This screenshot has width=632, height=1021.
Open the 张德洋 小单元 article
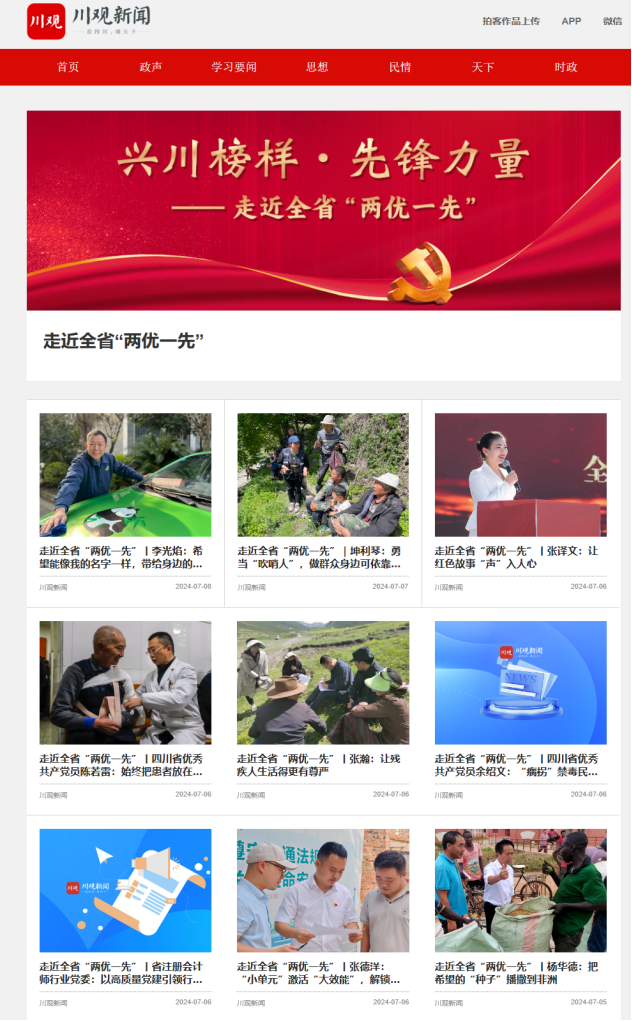coord(322,973)
